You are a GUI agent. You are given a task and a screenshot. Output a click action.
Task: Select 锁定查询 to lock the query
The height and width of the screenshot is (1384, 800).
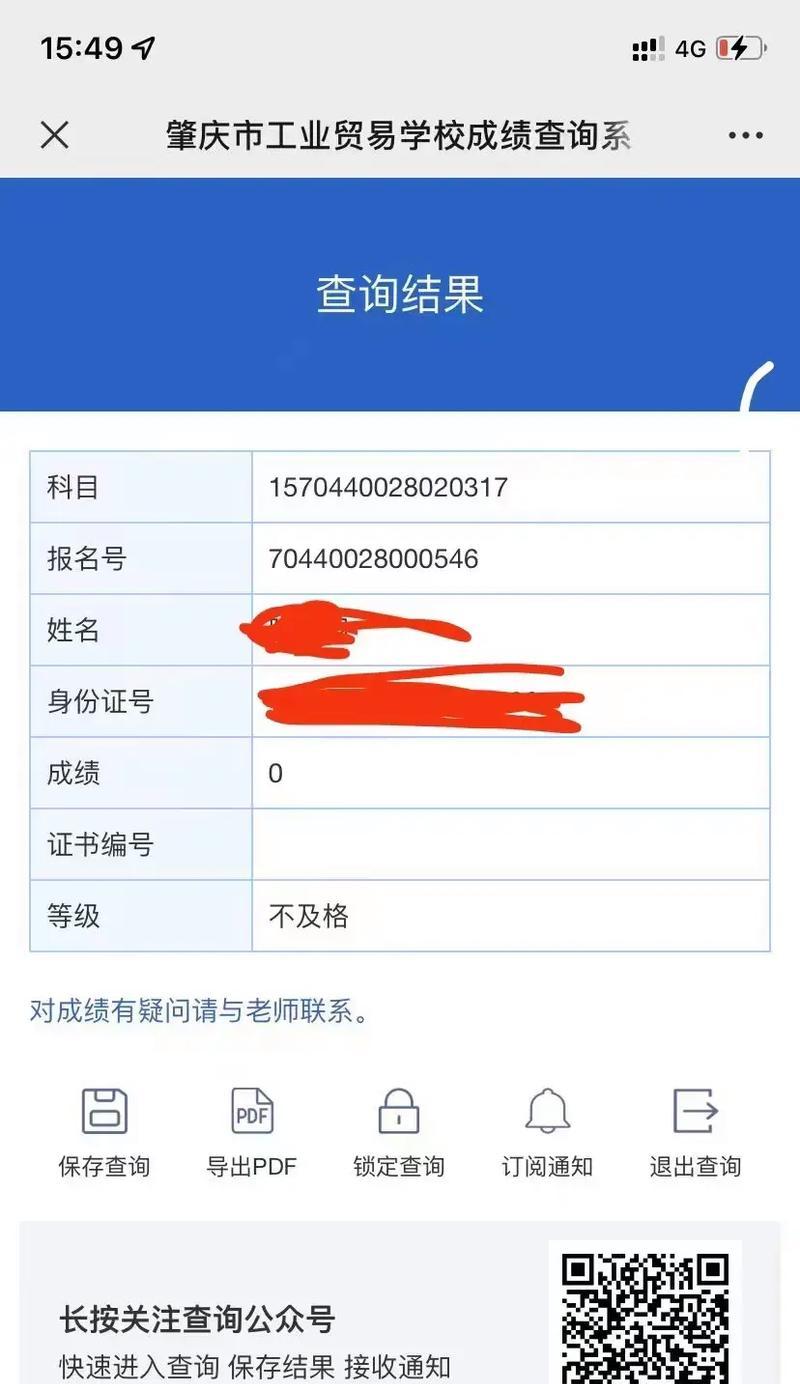[399, 1133]
